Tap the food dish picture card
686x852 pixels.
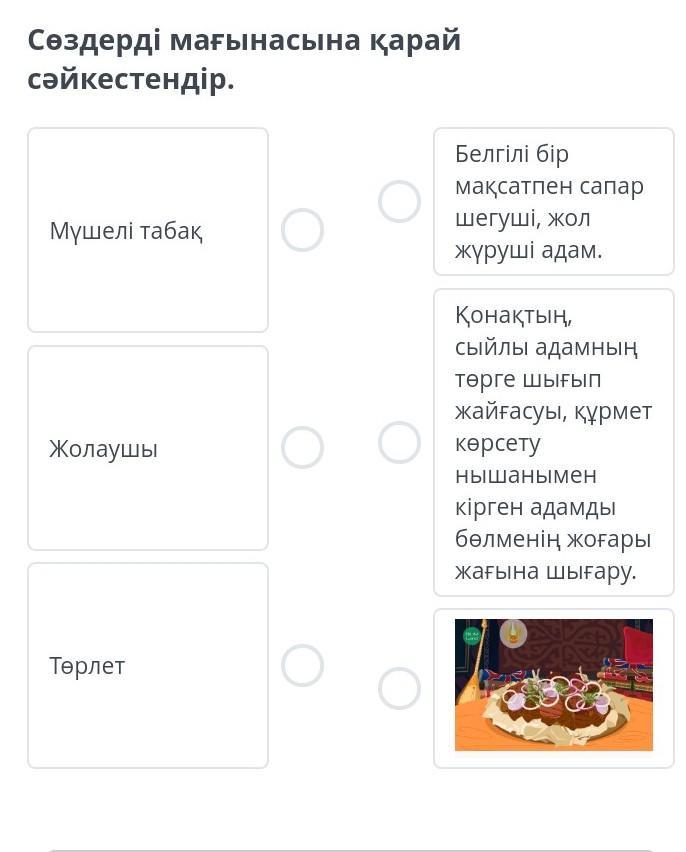pyautogui.click(x=553, y=686)
